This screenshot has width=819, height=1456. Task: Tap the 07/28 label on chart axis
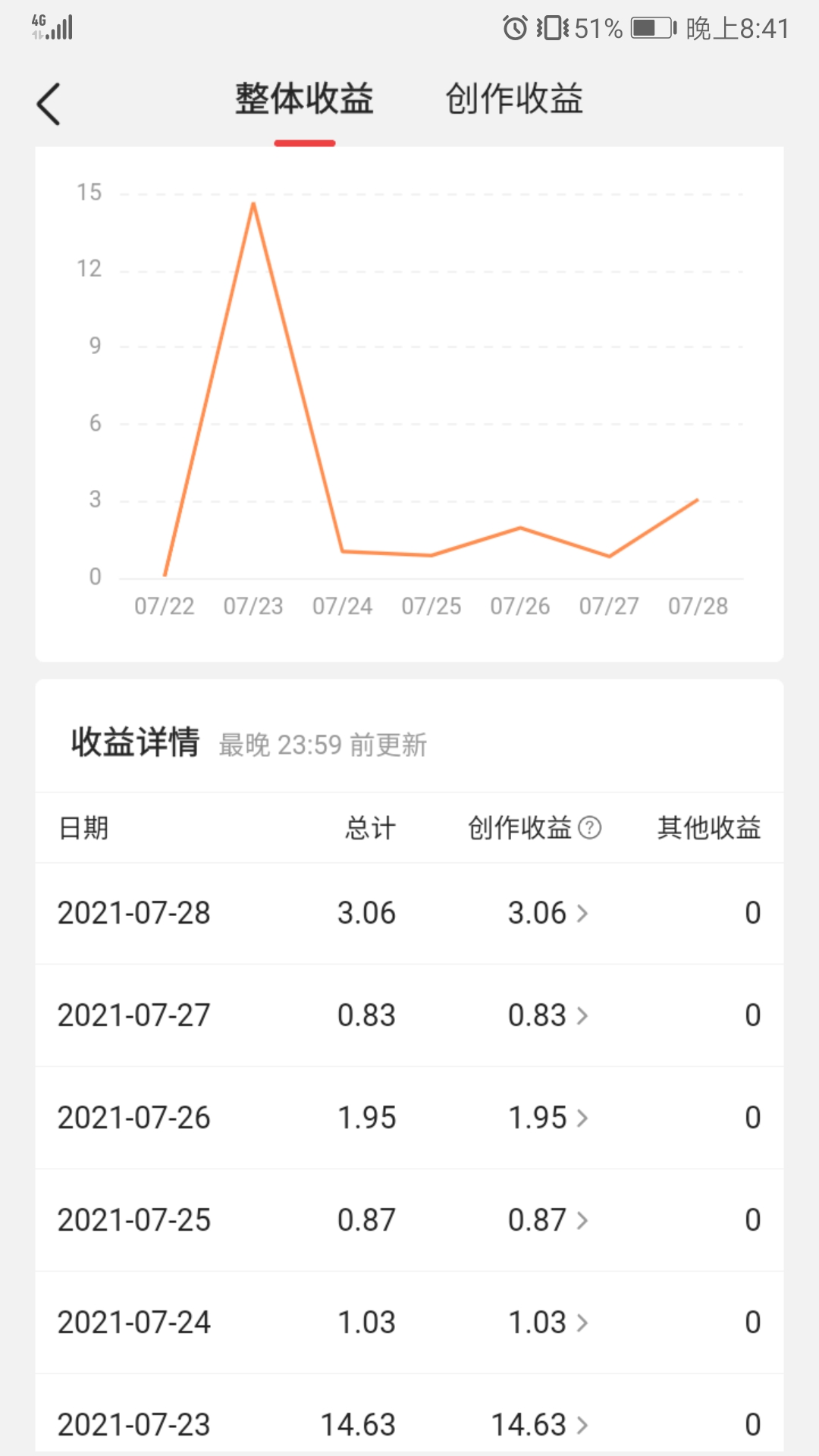[x=698, y=606]
